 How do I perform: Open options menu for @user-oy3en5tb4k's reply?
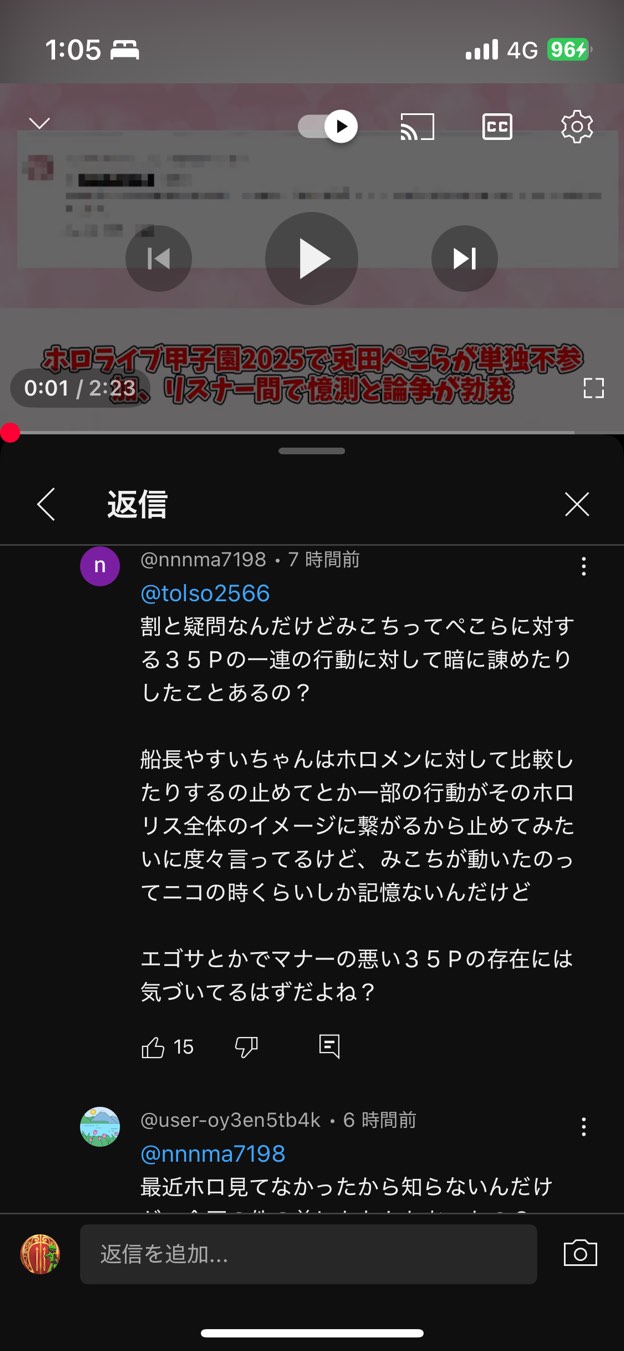point(584,1127)
